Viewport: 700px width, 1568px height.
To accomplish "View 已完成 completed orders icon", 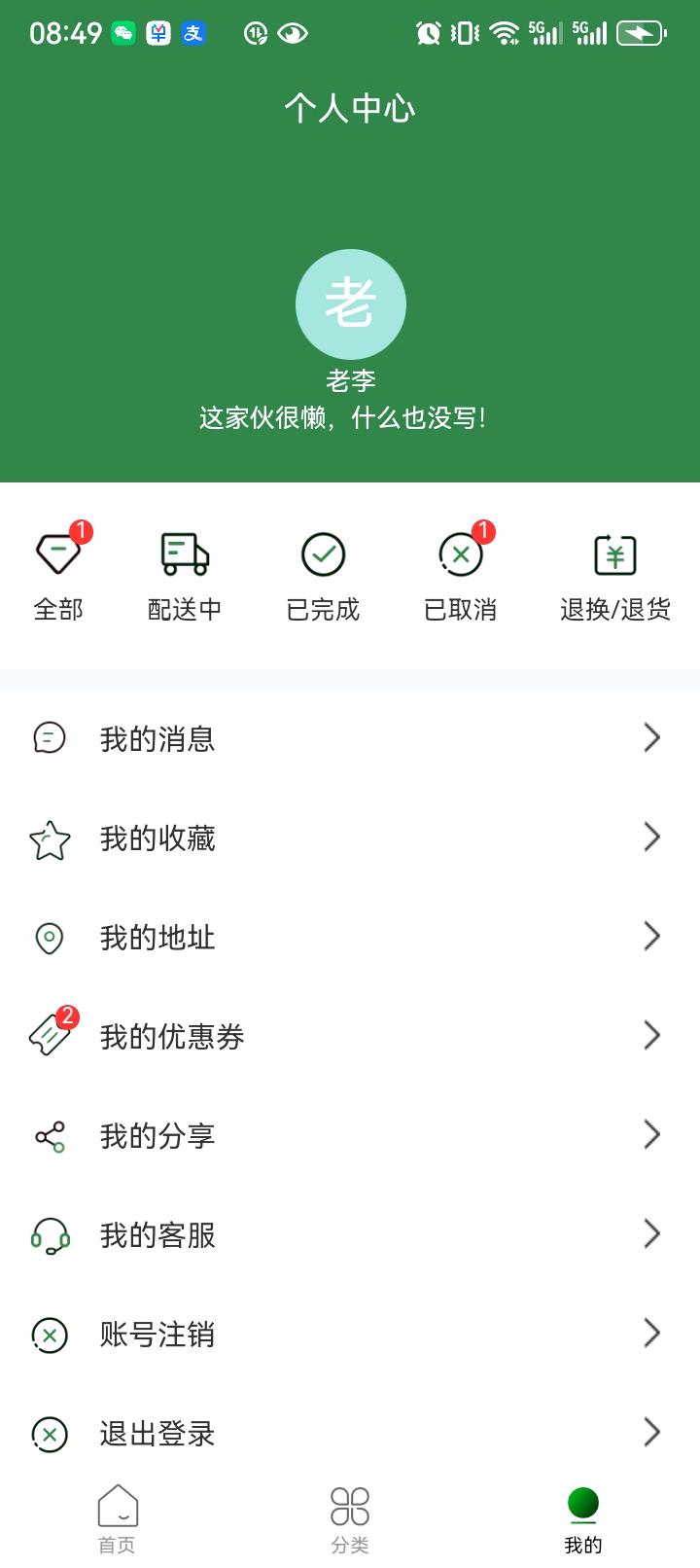I will (324, 552).
